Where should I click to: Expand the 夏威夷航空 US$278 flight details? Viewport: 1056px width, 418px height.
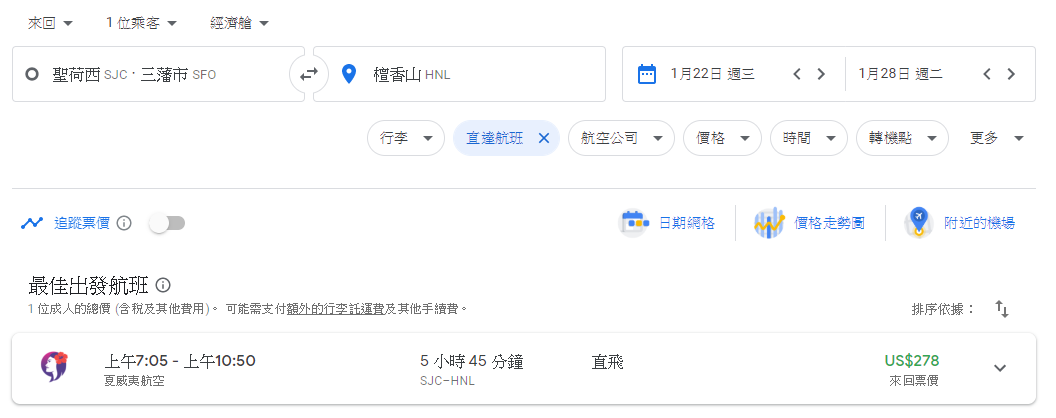[1000, 368]
